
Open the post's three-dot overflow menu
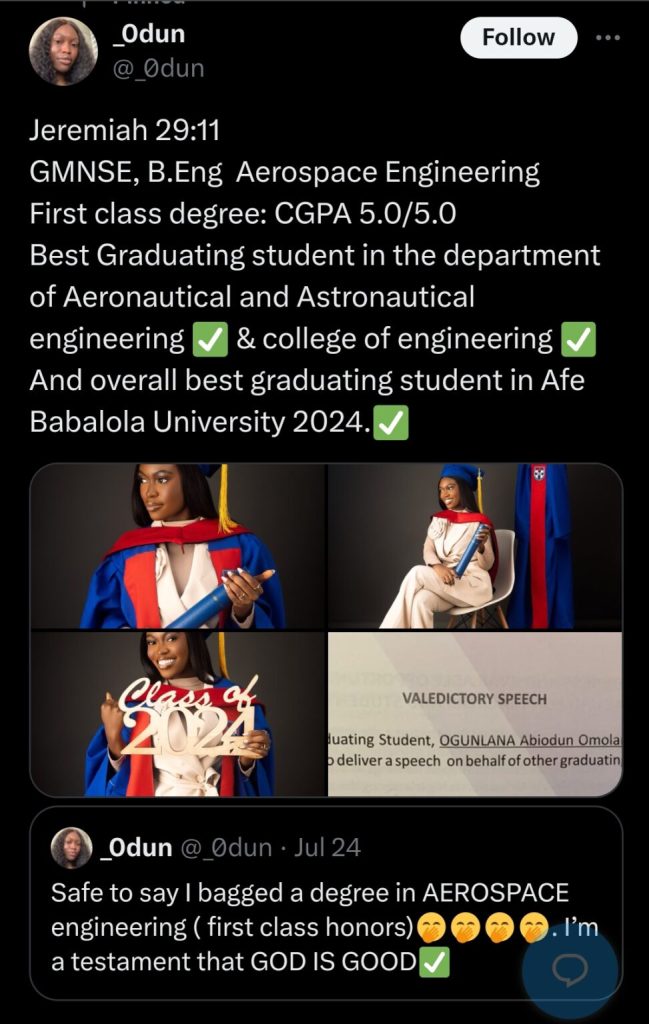coord(608,38)
